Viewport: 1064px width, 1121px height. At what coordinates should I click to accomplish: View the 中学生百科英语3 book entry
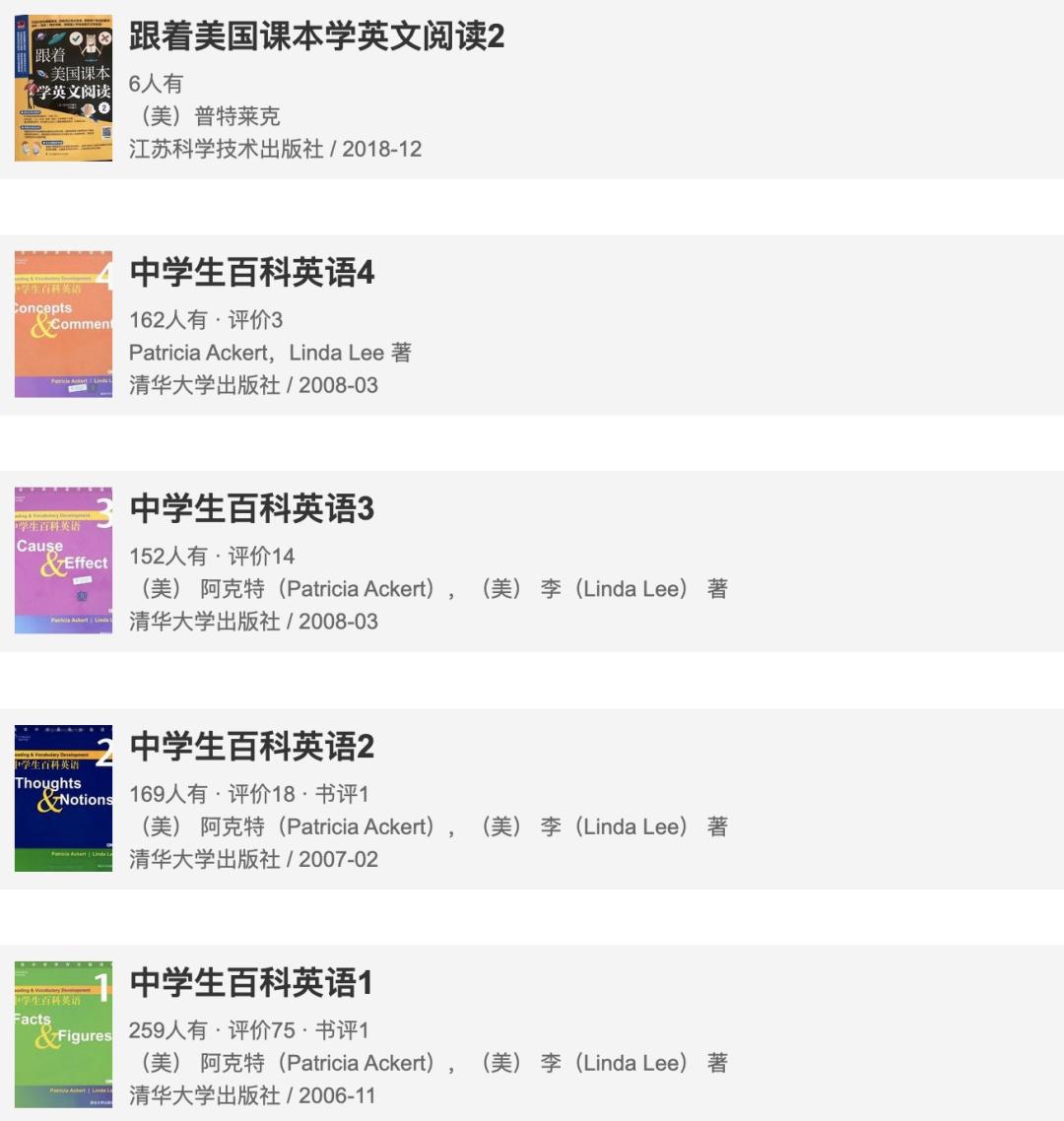252,509
